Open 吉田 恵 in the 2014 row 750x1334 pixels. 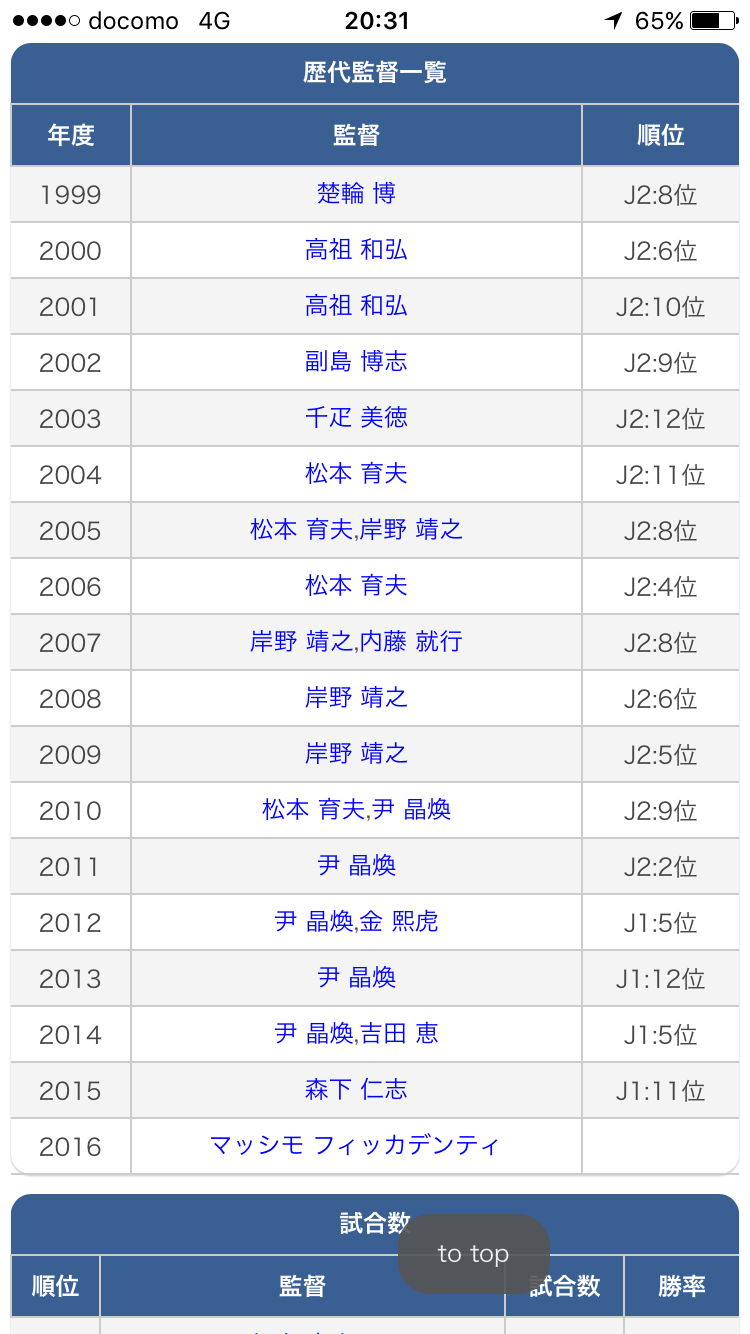click(x=400, y=1034)
